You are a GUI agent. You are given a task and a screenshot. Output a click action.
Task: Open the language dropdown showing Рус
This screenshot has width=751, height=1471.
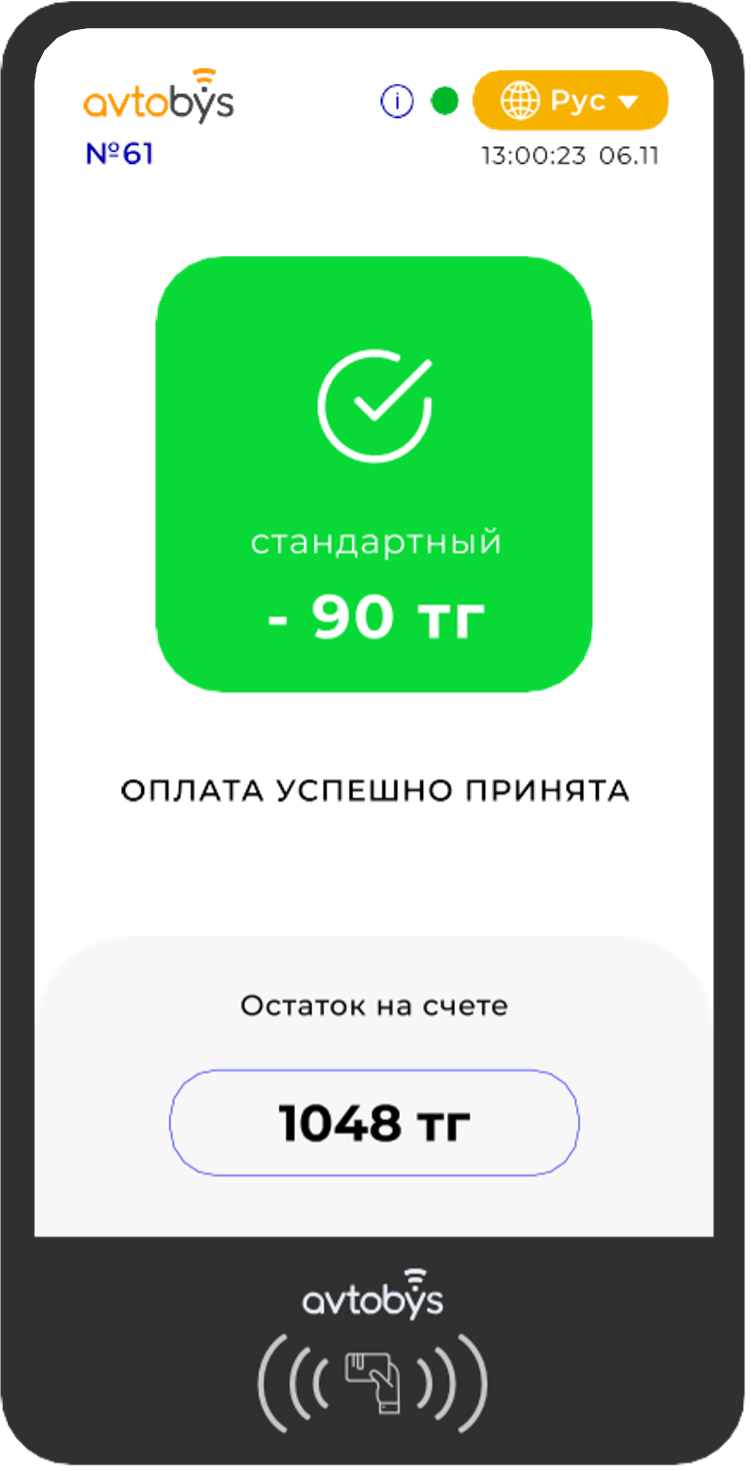(570, 100)
